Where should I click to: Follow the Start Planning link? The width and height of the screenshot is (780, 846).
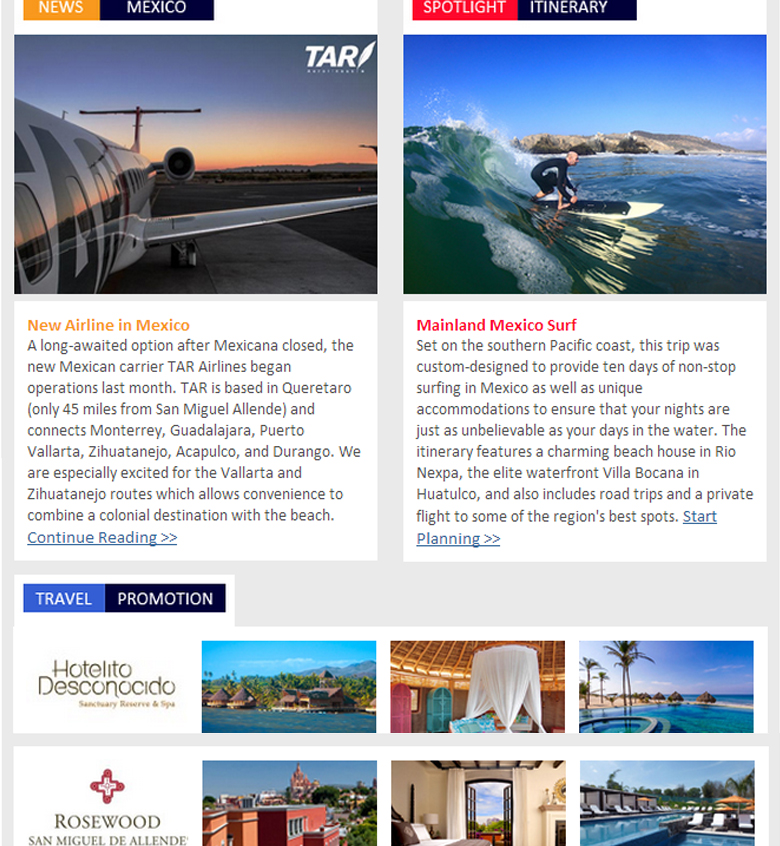pyautogui.click(x=458, y=539)
